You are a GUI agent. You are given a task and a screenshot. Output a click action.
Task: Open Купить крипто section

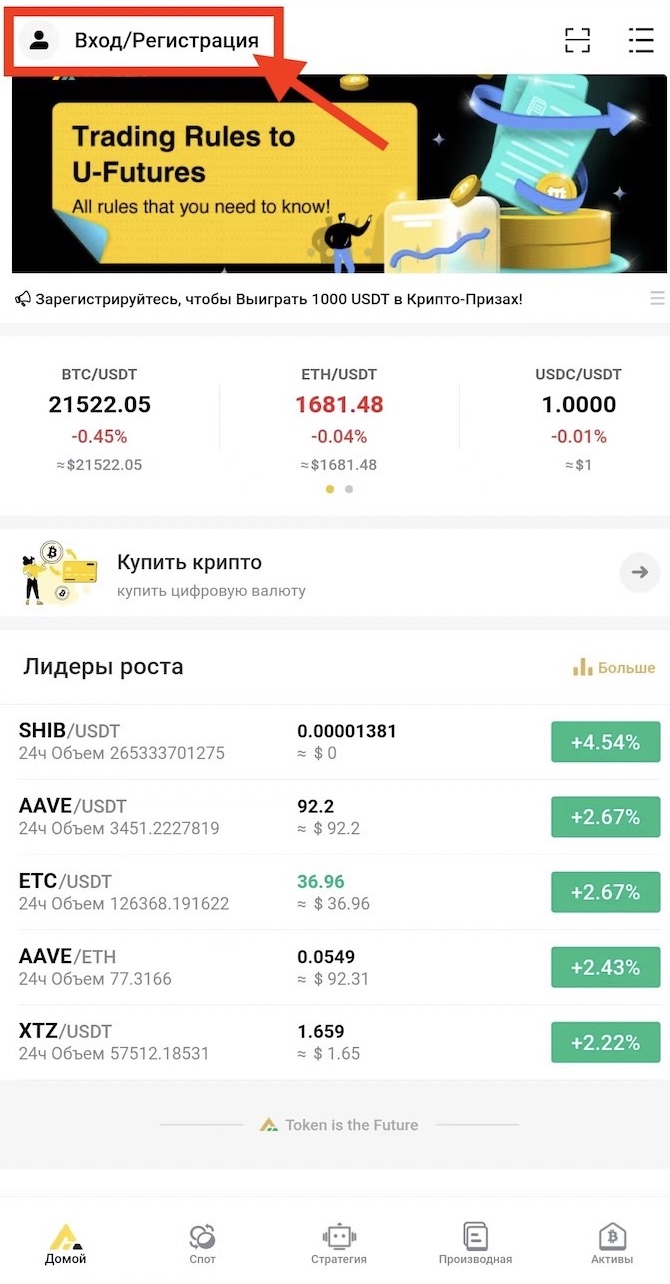click(x=335, y=574)
